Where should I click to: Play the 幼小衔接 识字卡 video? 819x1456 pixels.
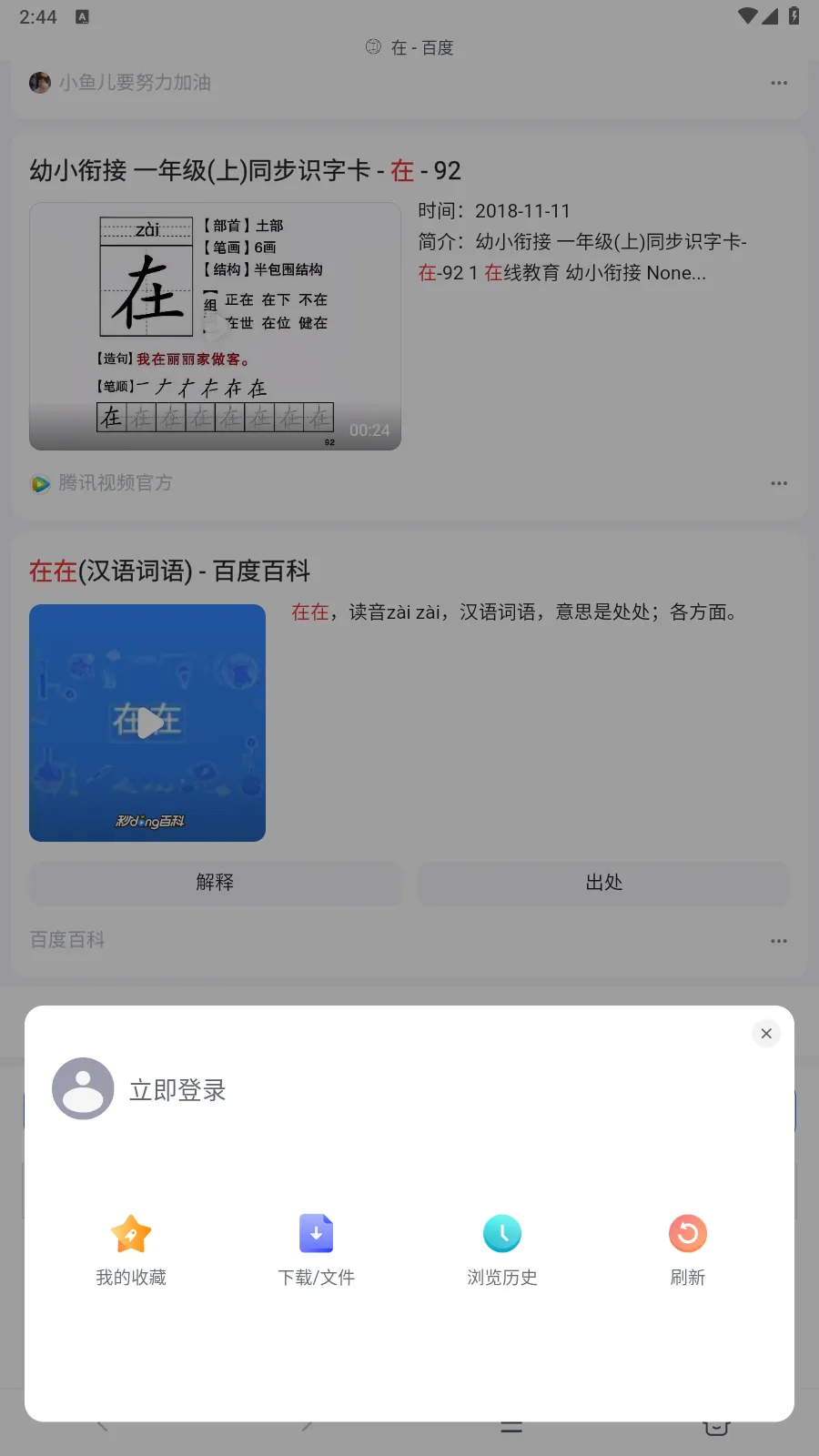(215, 326)
